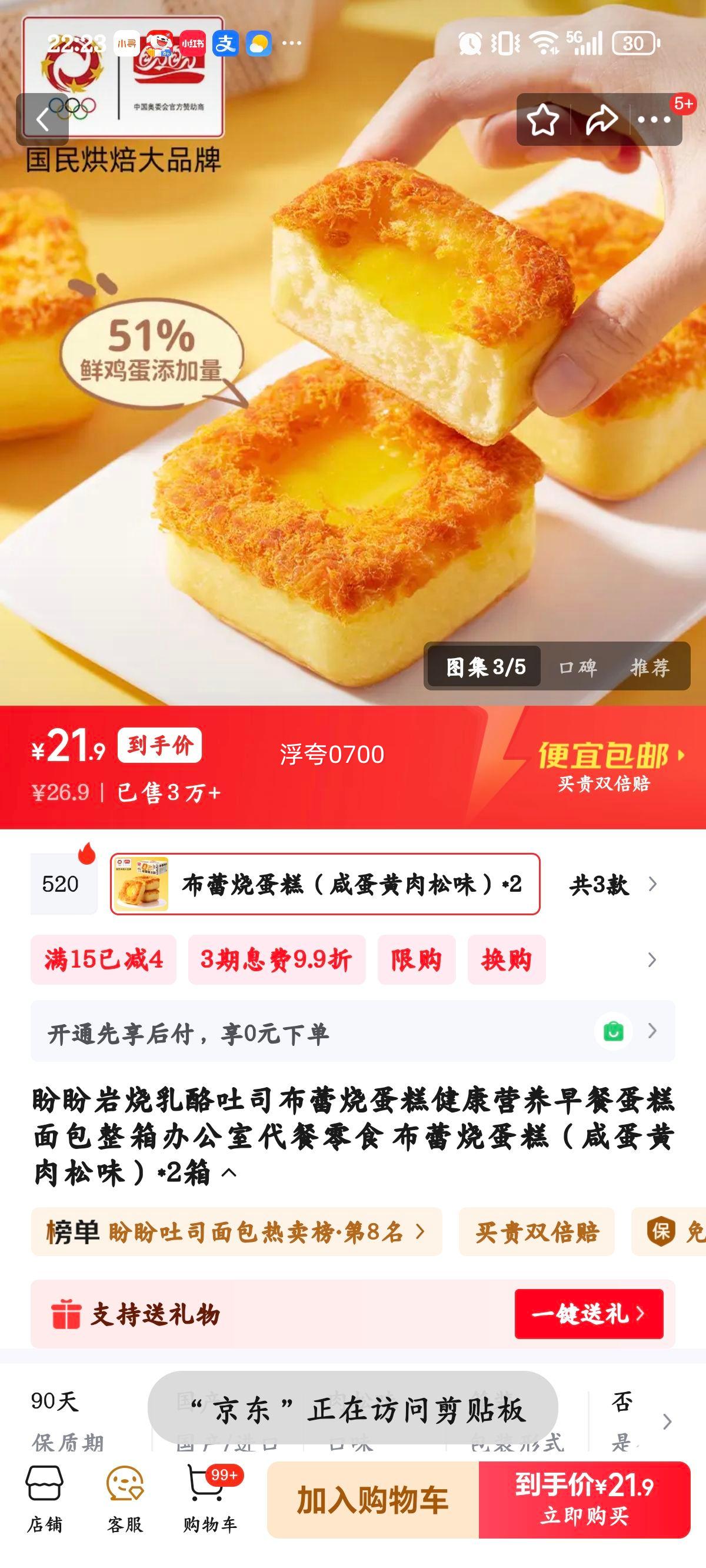Viewport: 706px width, 1568px height.
Task: Favorite this product with the star icon
Action: coord(544,119)
